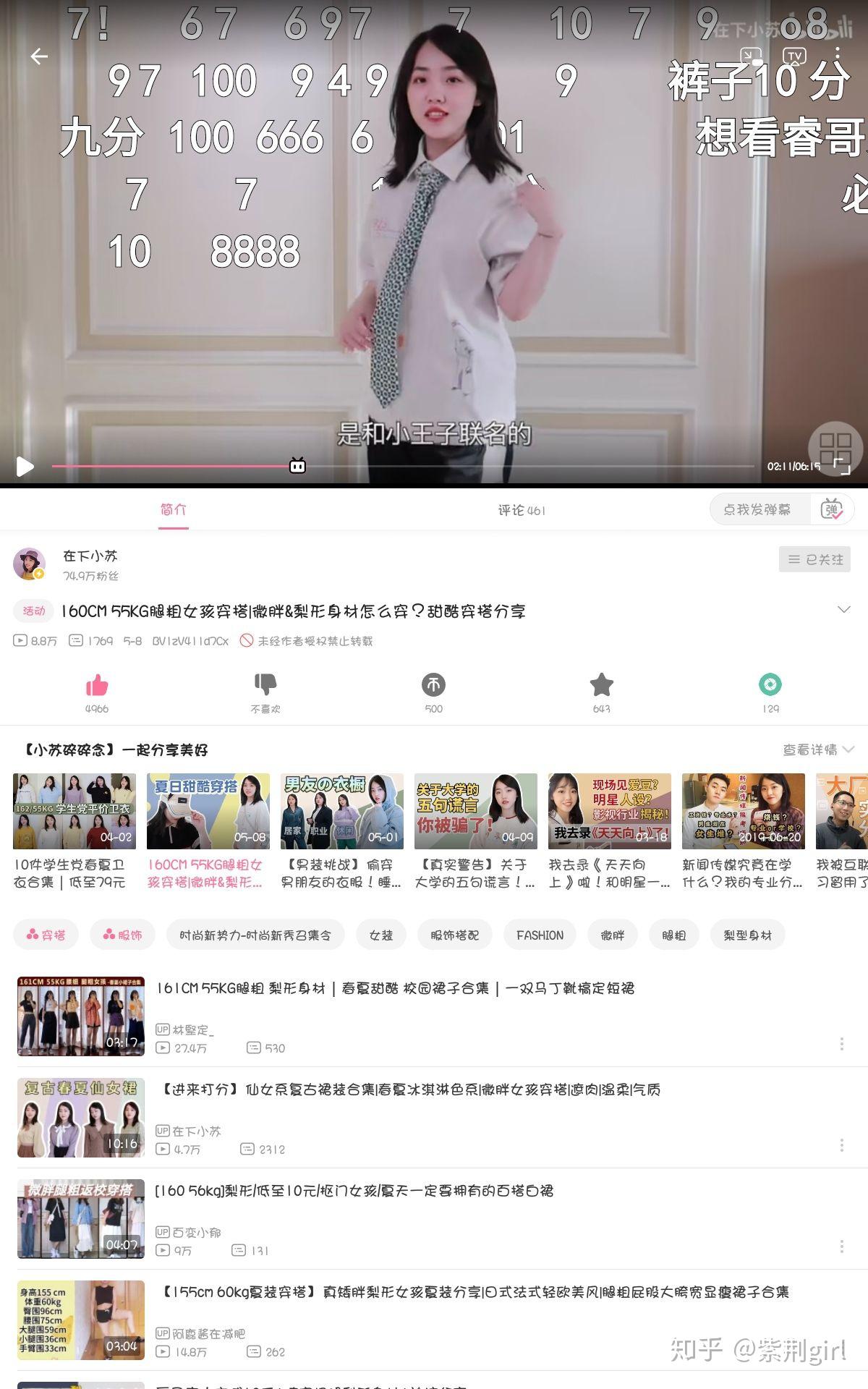Tap the 已关注 follow button
Viewport: 868px width, 1389px height.
coord(814,559)
